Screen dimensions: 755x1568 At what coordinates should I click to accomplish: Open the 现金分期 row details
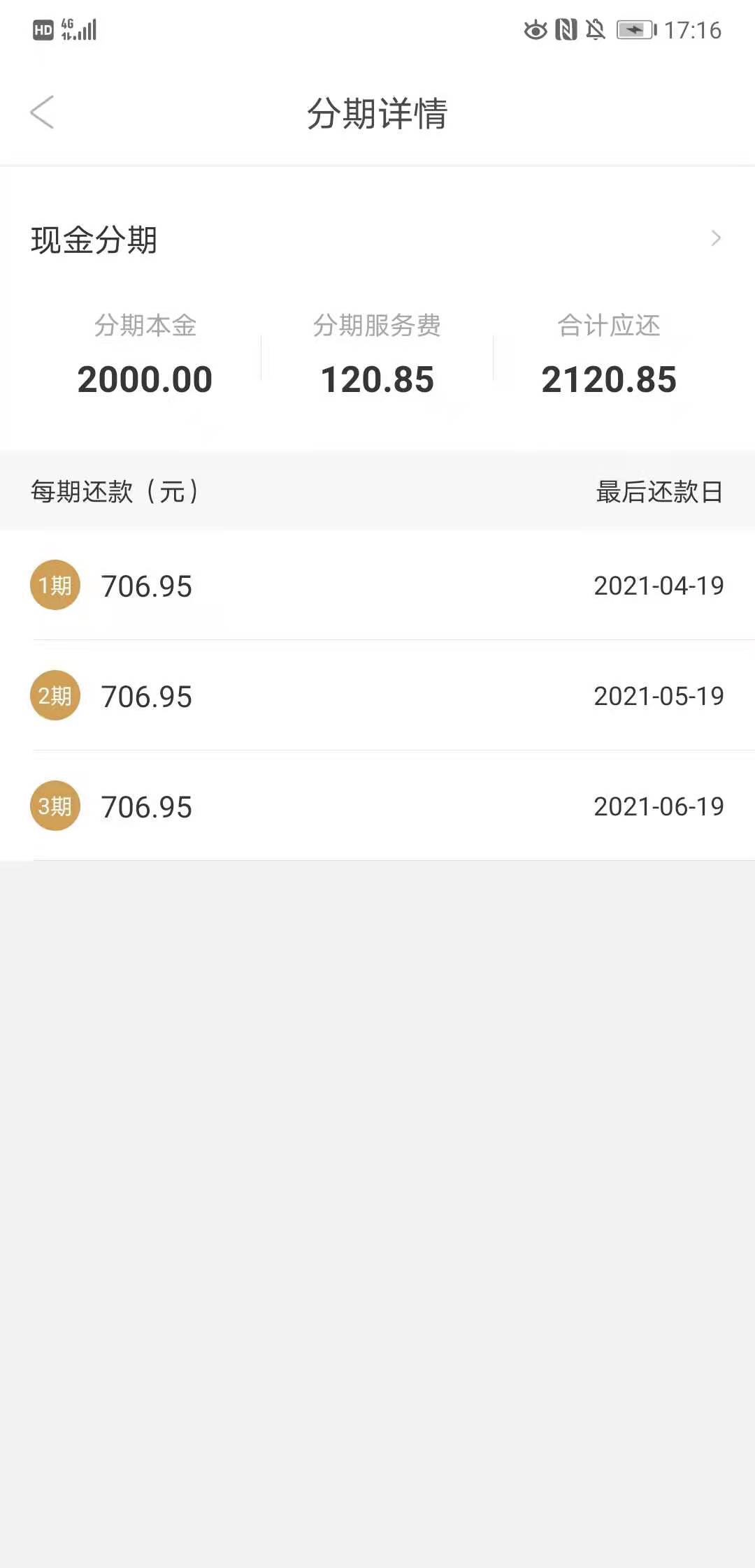(x=377, y=240)
